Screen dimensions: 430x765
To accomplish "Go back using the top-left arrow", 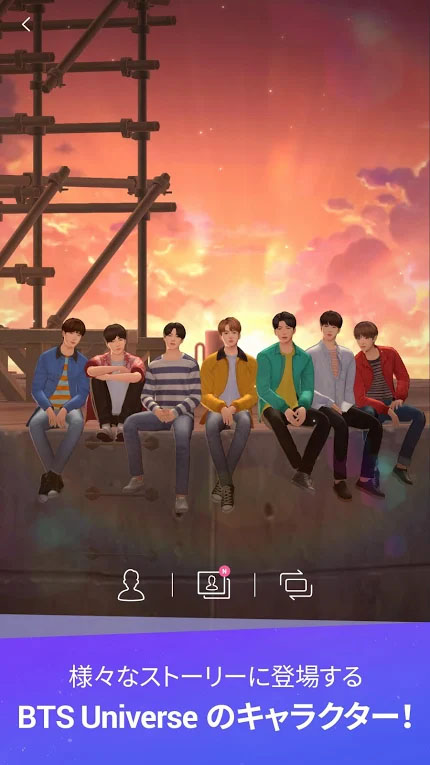I will coord(26,24).
